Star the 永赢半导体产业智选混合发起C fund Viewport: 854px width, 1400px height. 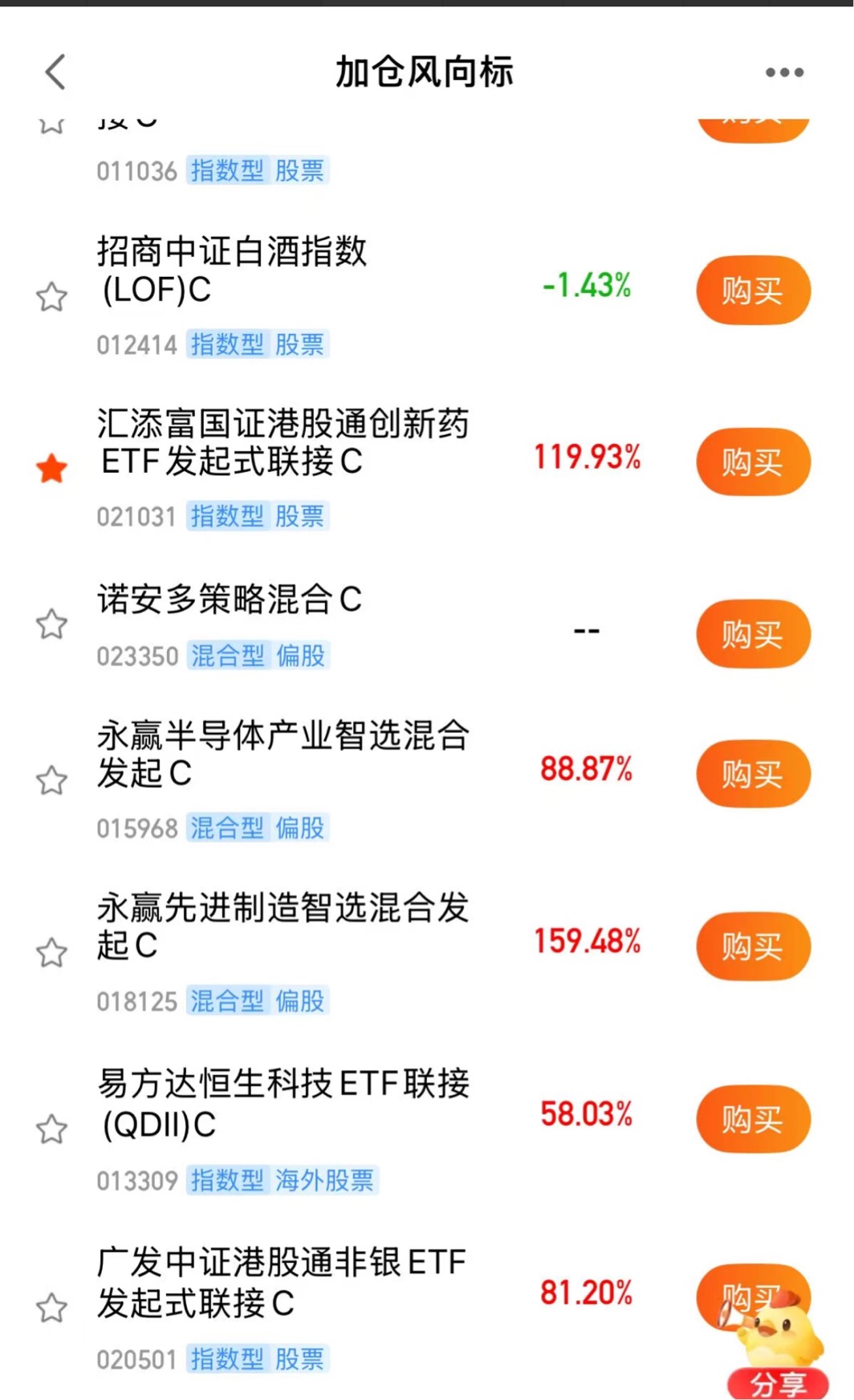point(51,780)
